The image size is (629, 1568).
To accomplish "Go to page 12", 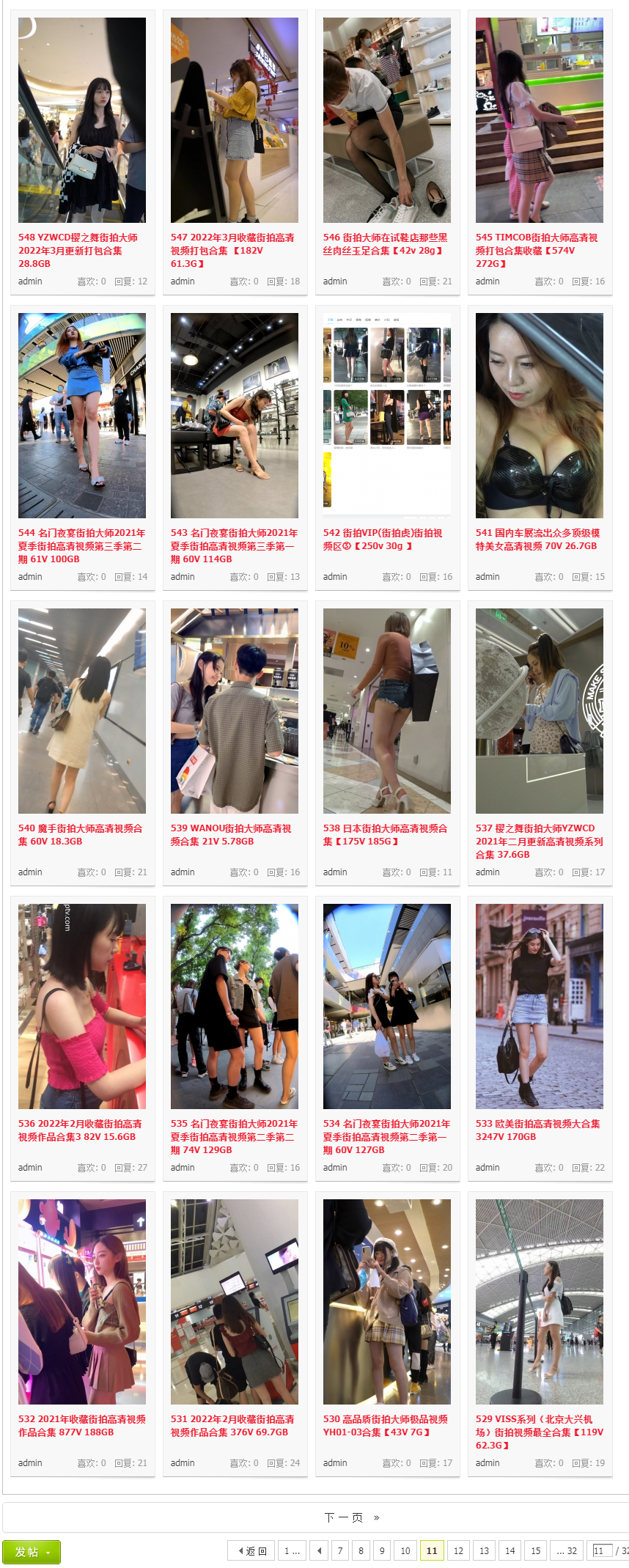I will (458, 1550).
